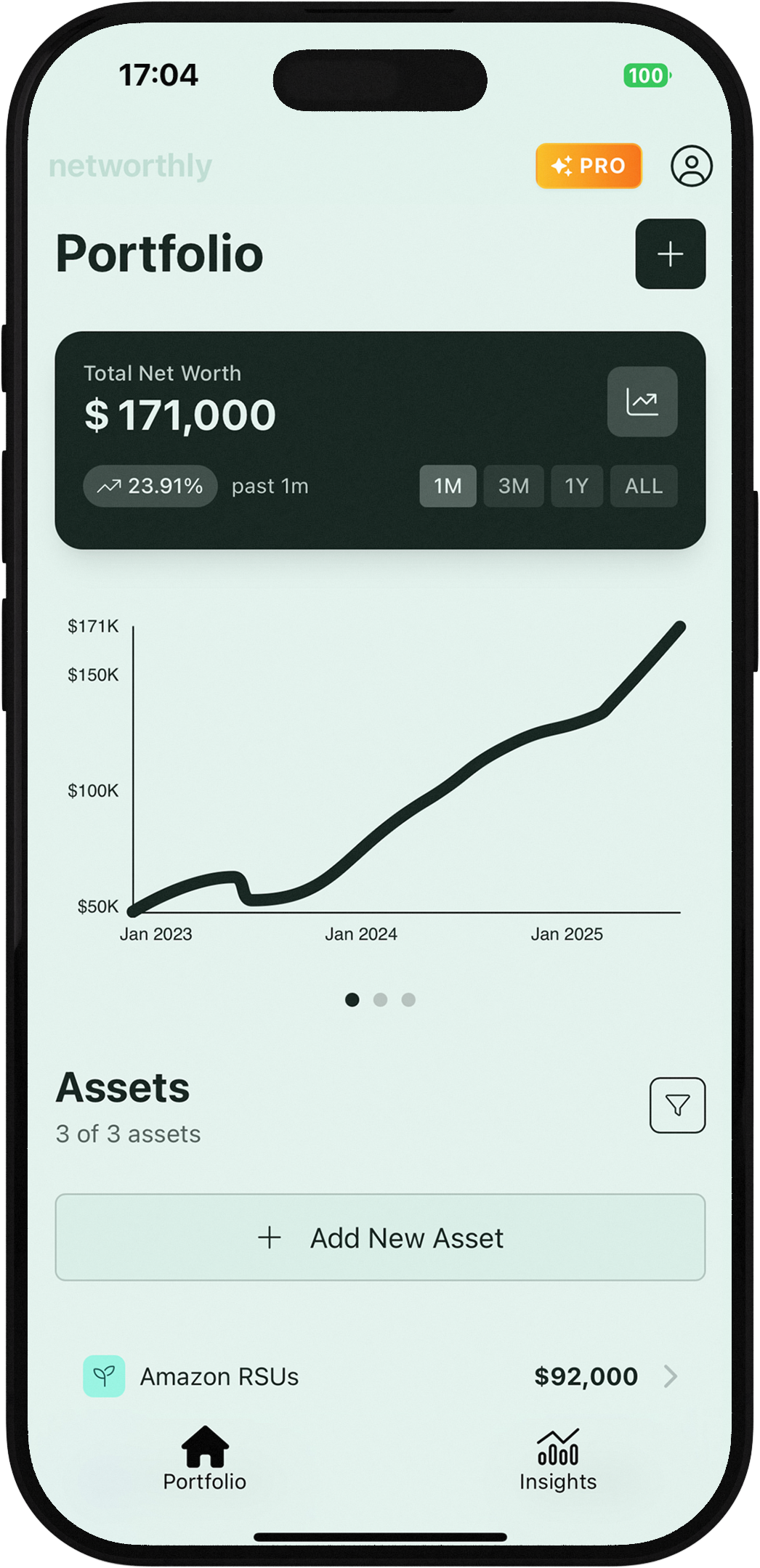Select the home icon above Portfolio
The image size is (760, 1568).
coord(203,1447)
